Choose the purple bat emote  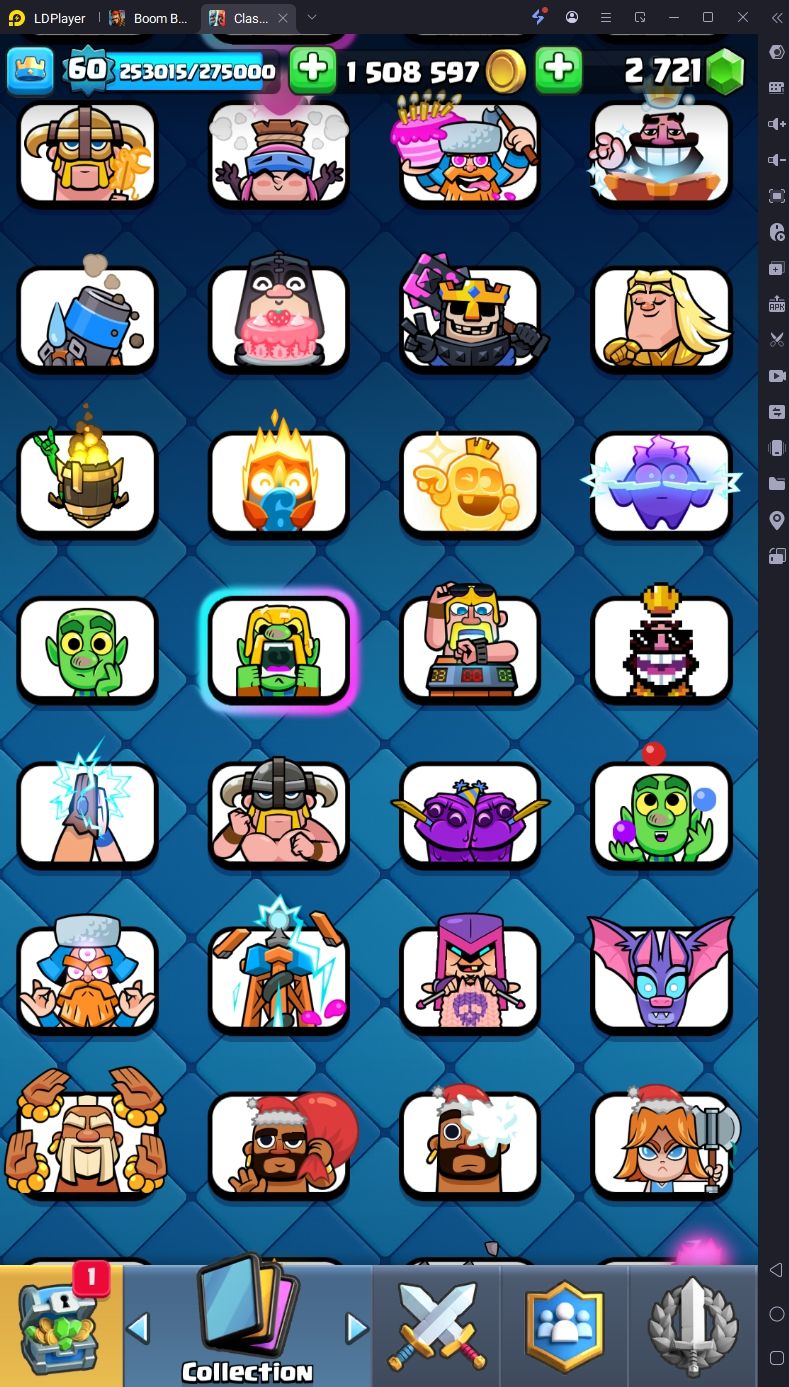(x=661, y=978)
